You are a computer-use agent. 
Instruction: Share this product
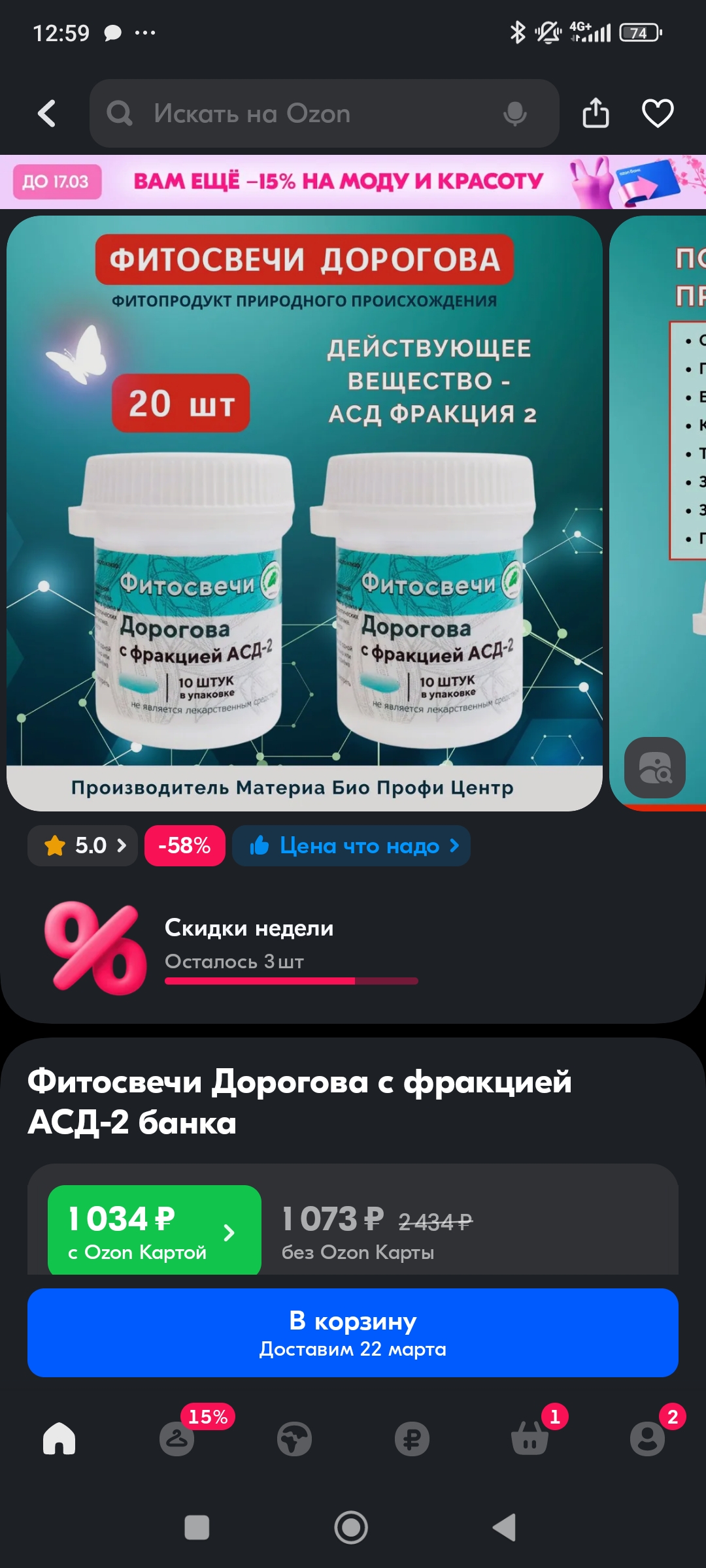(x=596, y=113)
